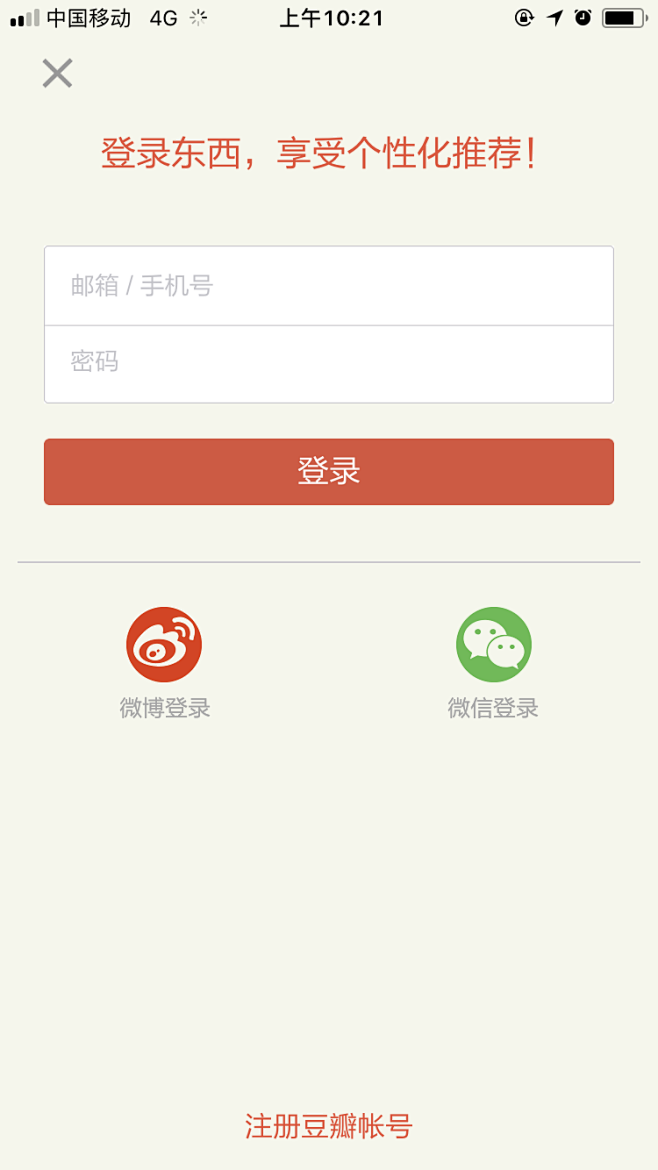The width and height of the screenshot is (658, 1170).
Task: Focus the 邮箱 / 手机号 field
Action: 329,286
